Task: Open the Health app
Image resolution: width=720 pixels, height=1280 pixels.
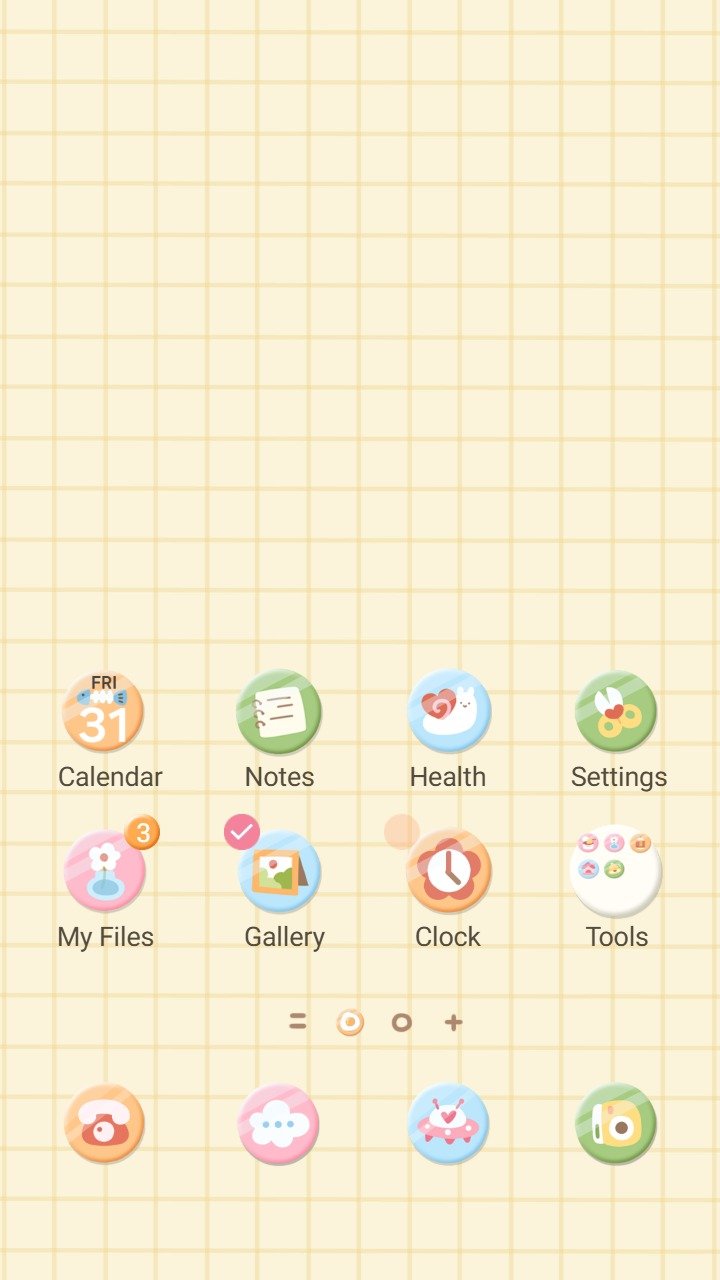Action: (449, 712)
